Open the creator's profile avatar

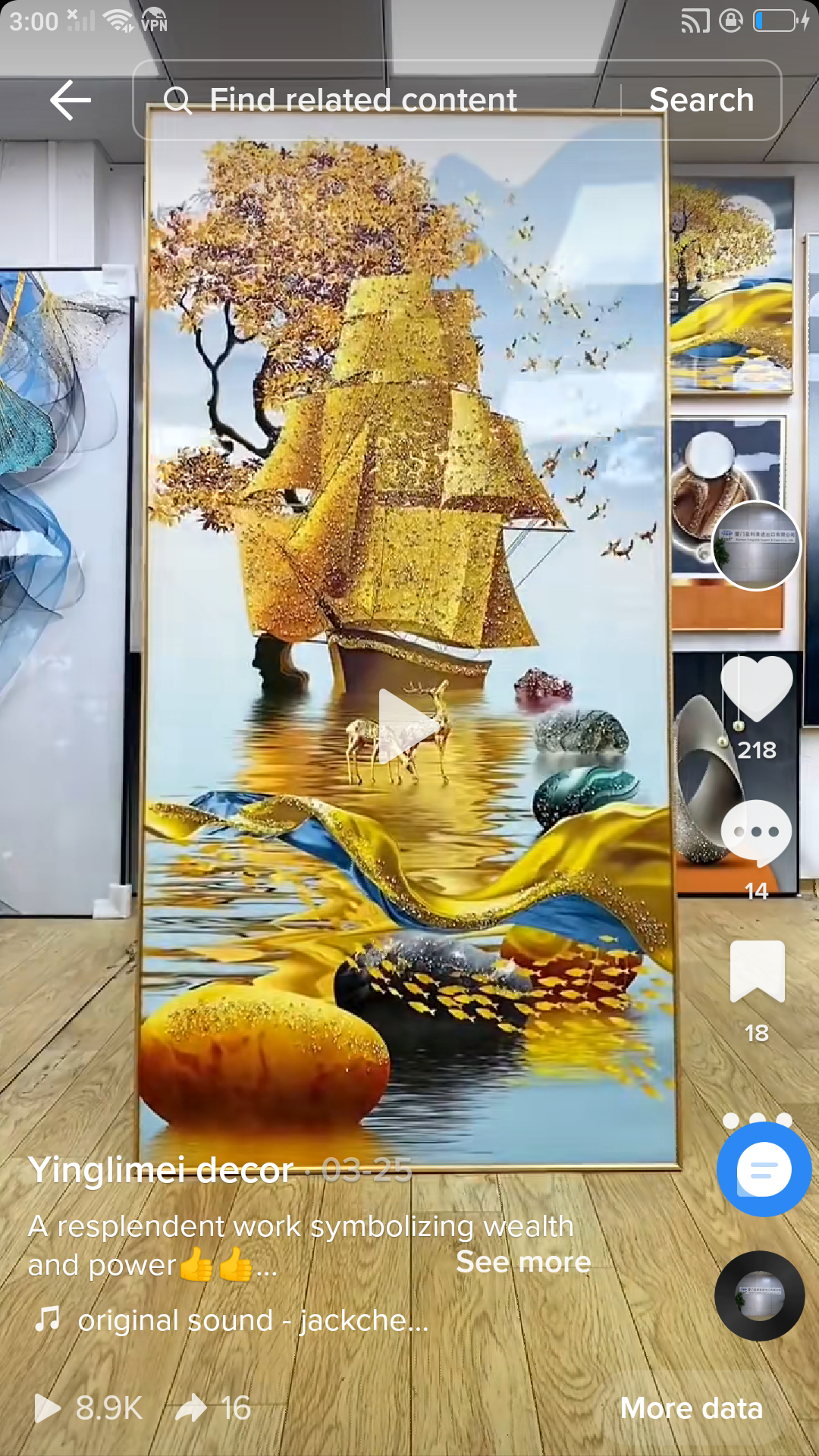(x=756, y=546)
